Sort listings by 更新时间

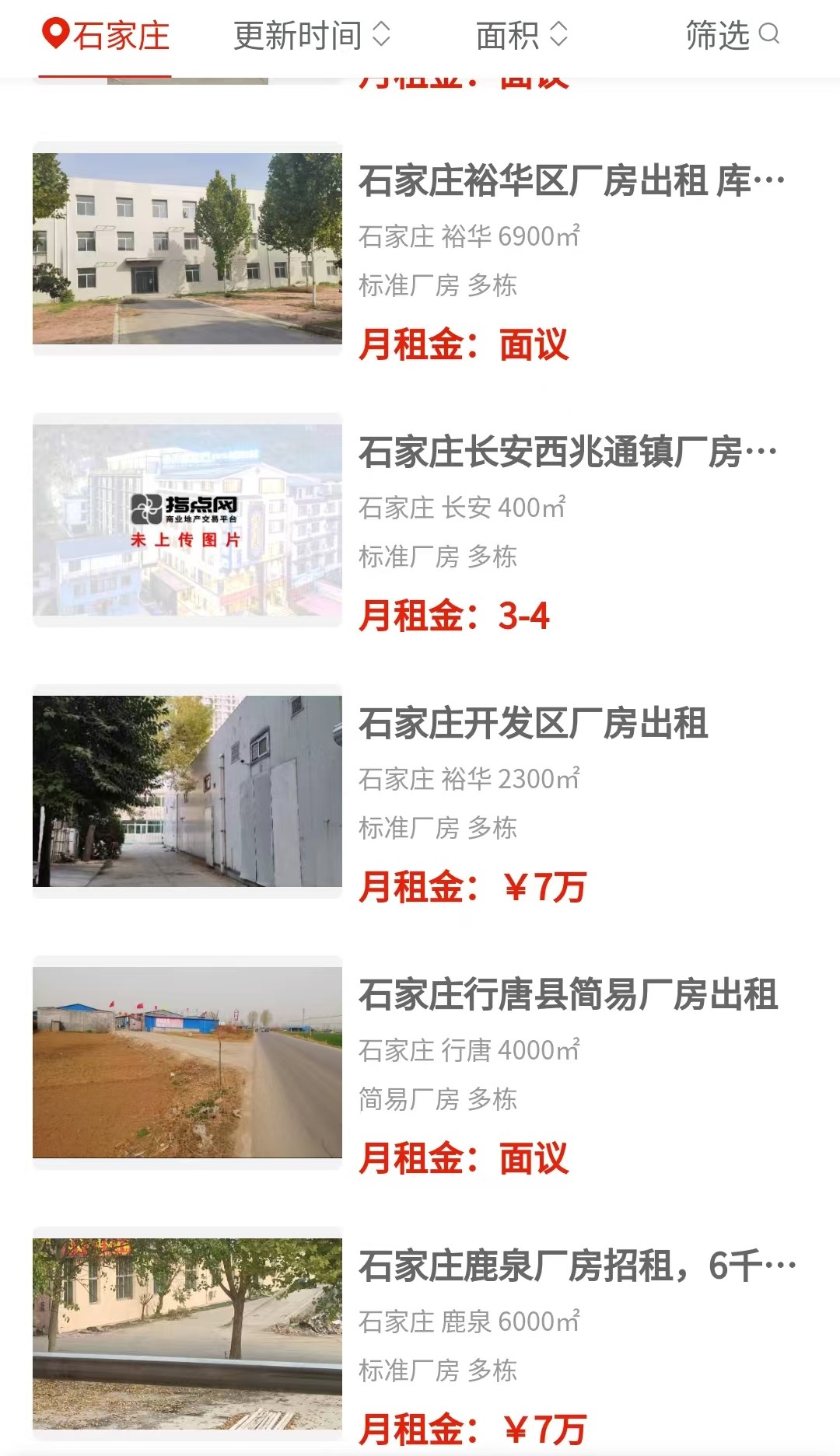tap(311, 36)
